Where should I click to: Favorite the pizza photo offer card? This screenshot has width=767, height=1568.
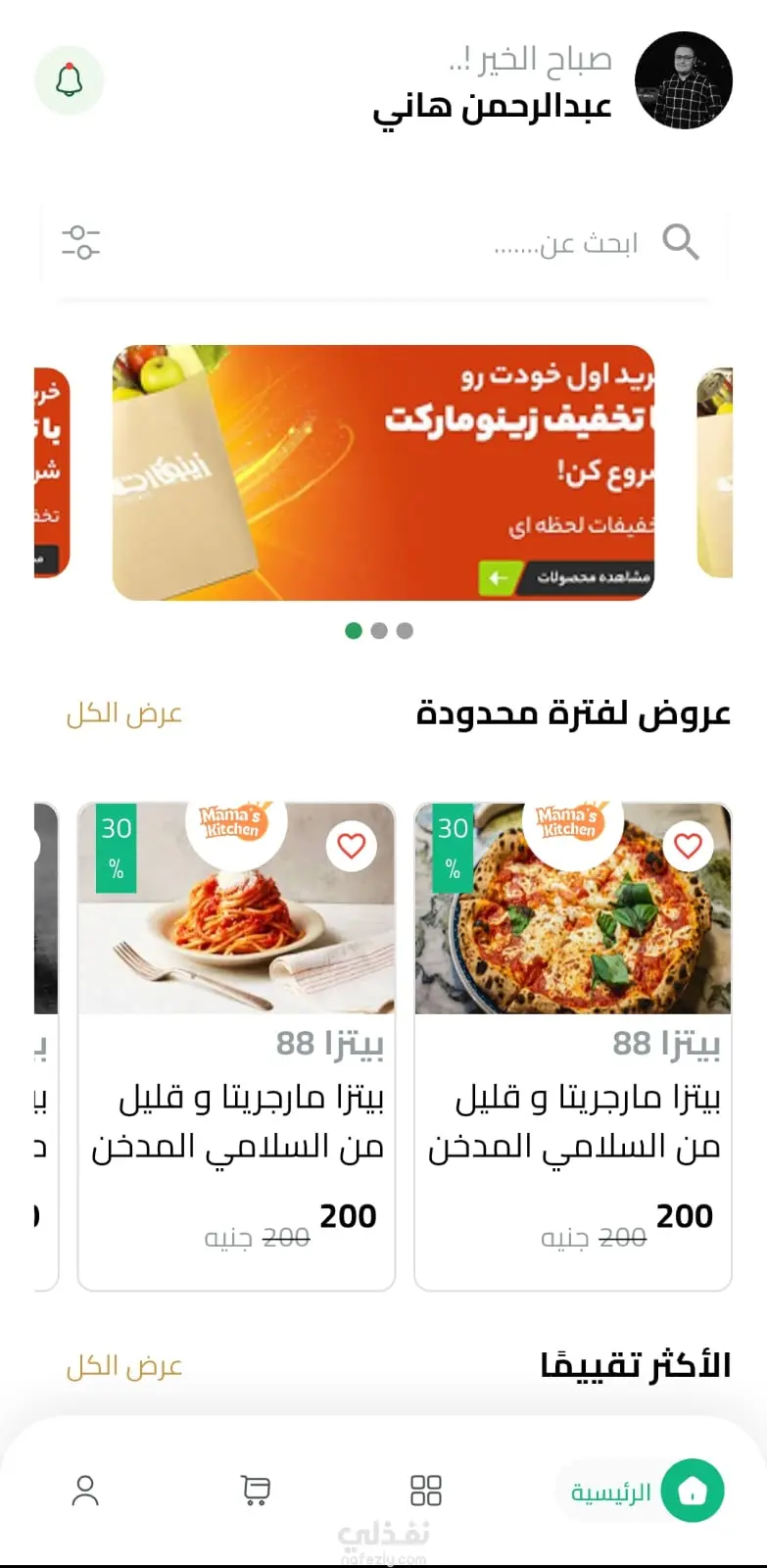[688, 845]
